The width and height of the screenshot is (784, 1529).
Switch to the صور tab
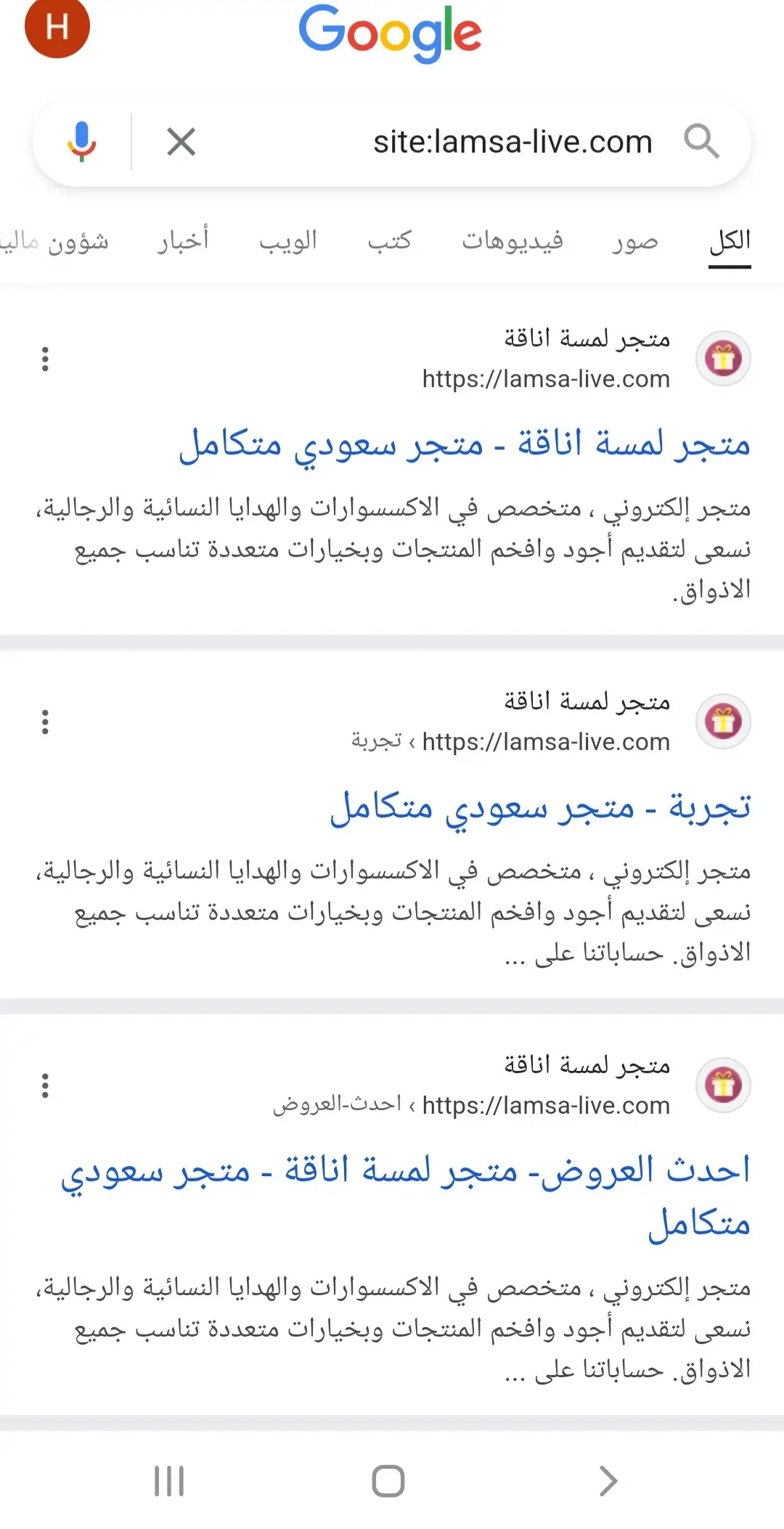click(634, 241)
